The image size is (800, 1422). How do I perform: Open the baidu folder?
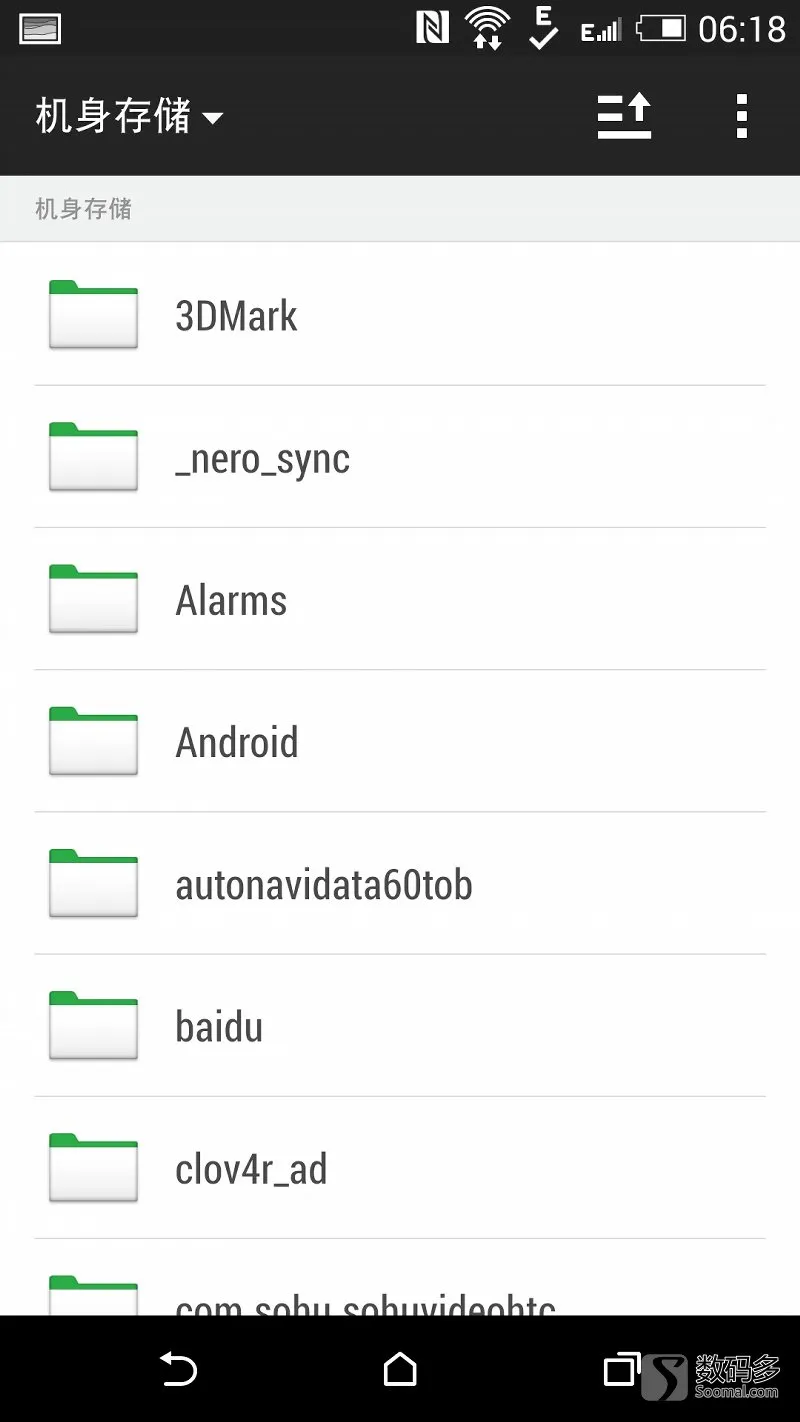coord(400,1025)
